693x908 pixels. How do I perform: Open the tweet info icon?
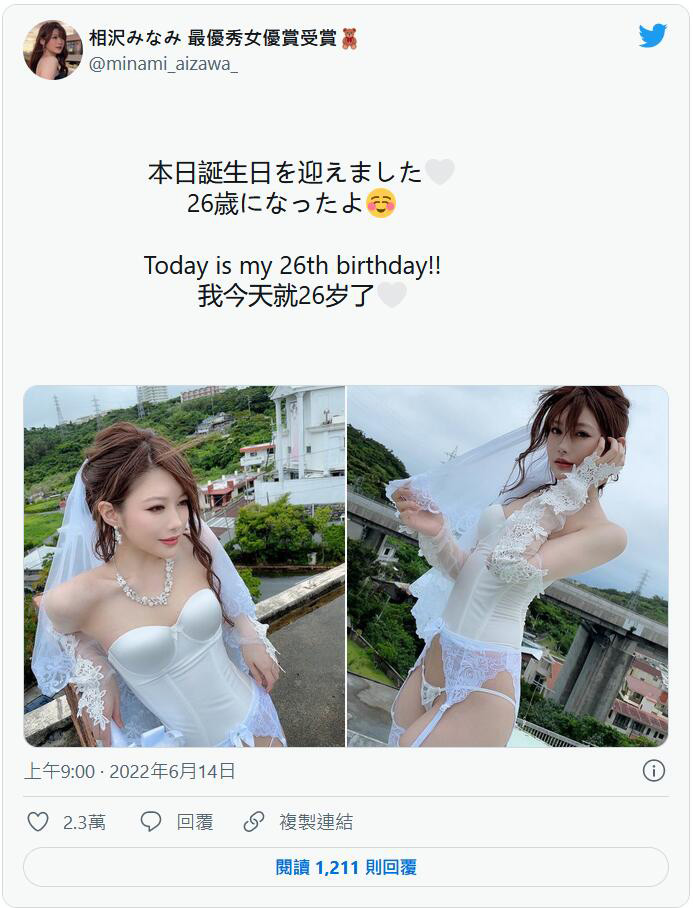(x=653, y=771)
